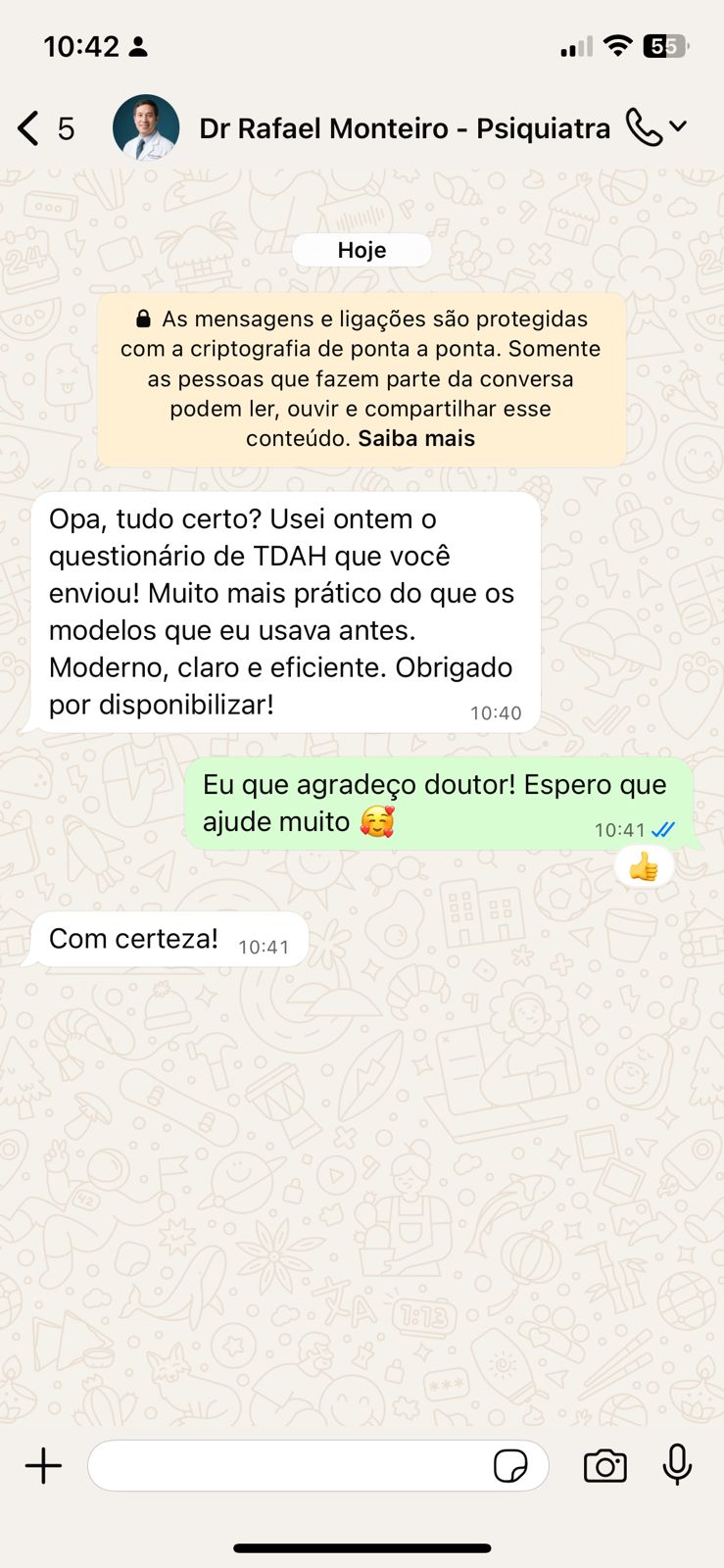Open Saiba mais about encryption
This screenshot has height=1568, width=724.
[x=415, y=438]
